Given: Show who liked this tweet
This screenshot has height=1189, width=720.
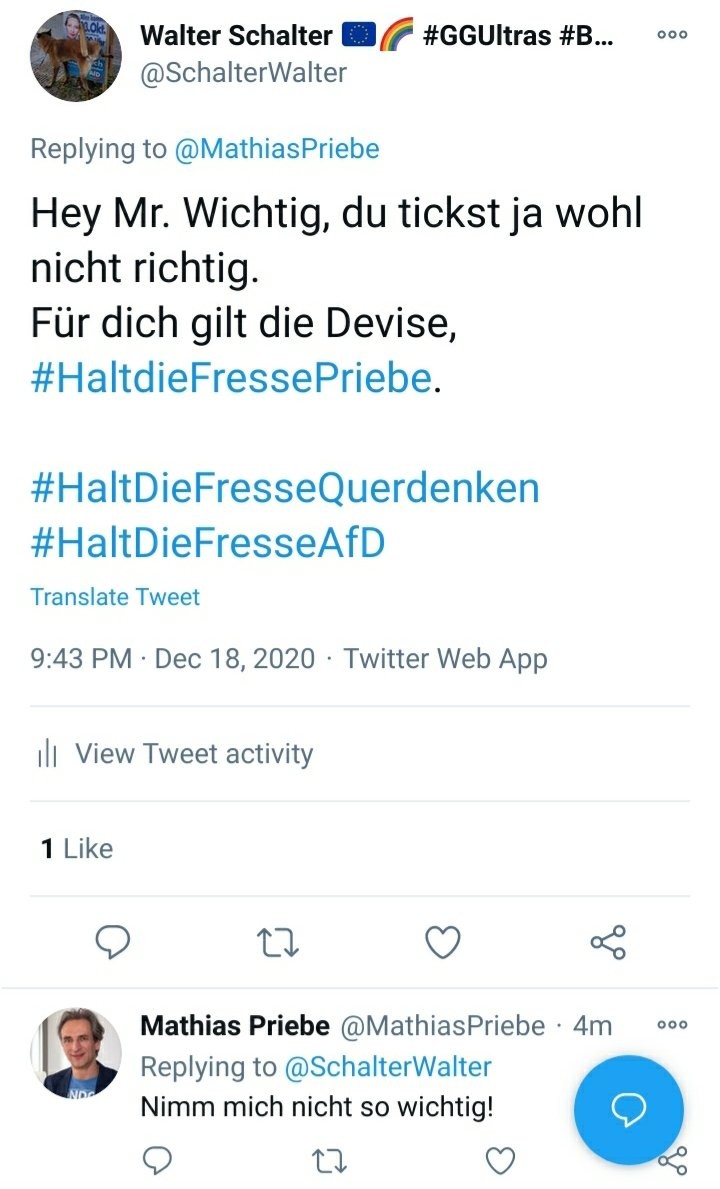Looking at the screenshot, I should [x=77, y=849].
